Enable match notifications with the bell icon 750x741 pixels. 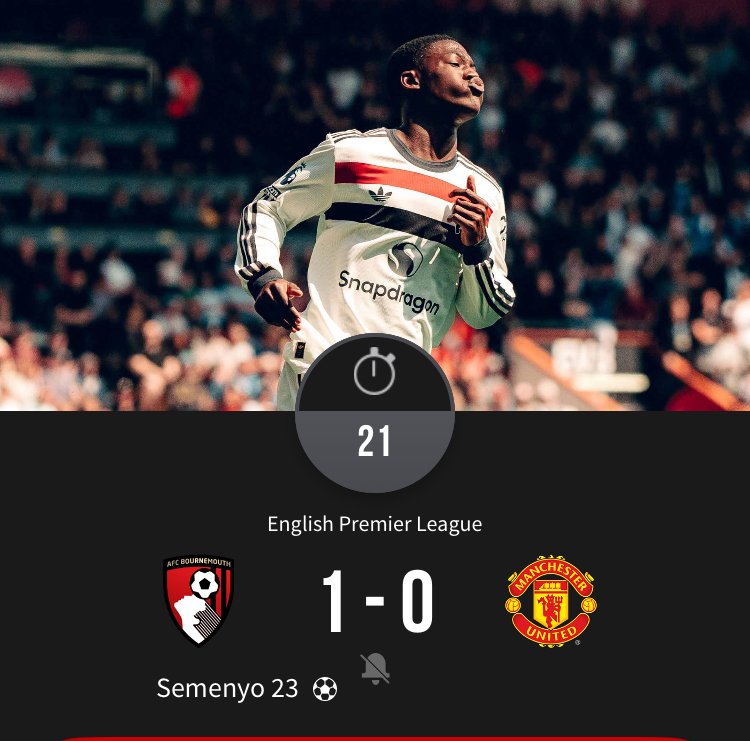375,669
